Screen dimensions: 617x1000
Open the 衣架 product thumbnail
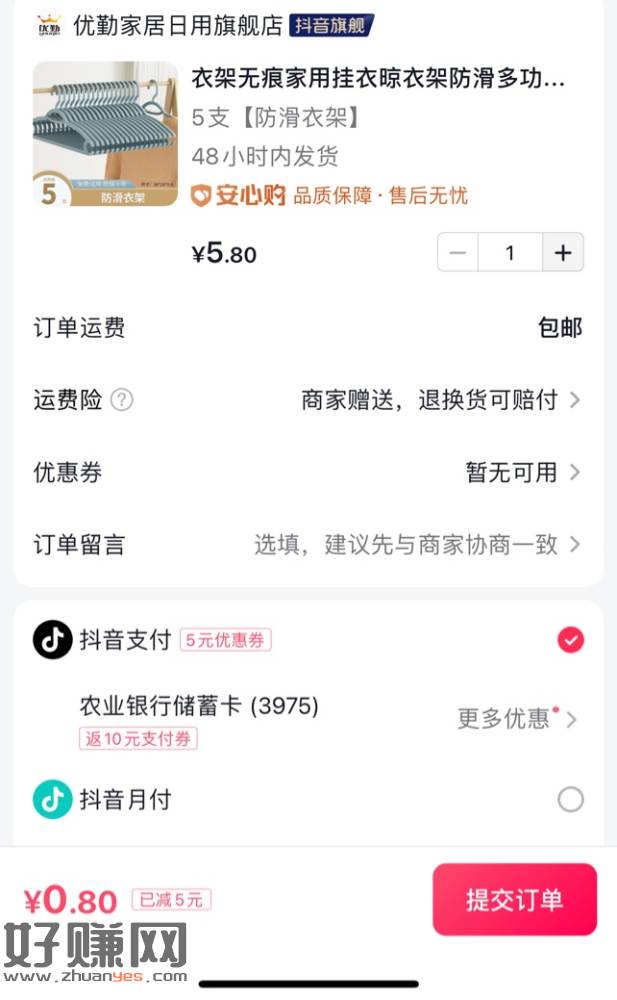105,134
